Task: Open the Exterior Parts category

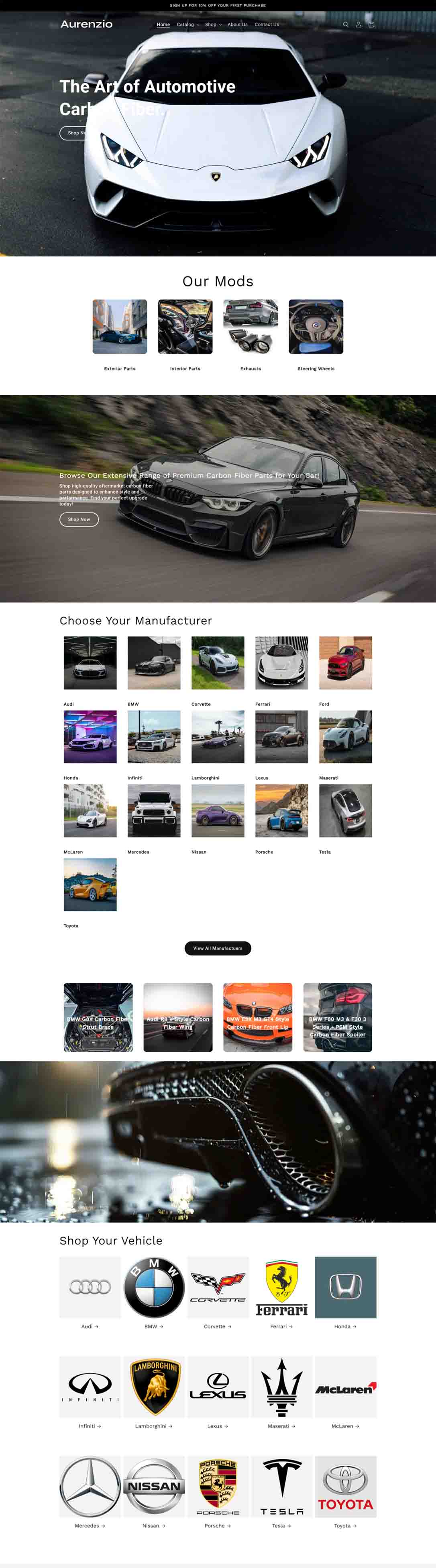Action: (x=119, y=327)
